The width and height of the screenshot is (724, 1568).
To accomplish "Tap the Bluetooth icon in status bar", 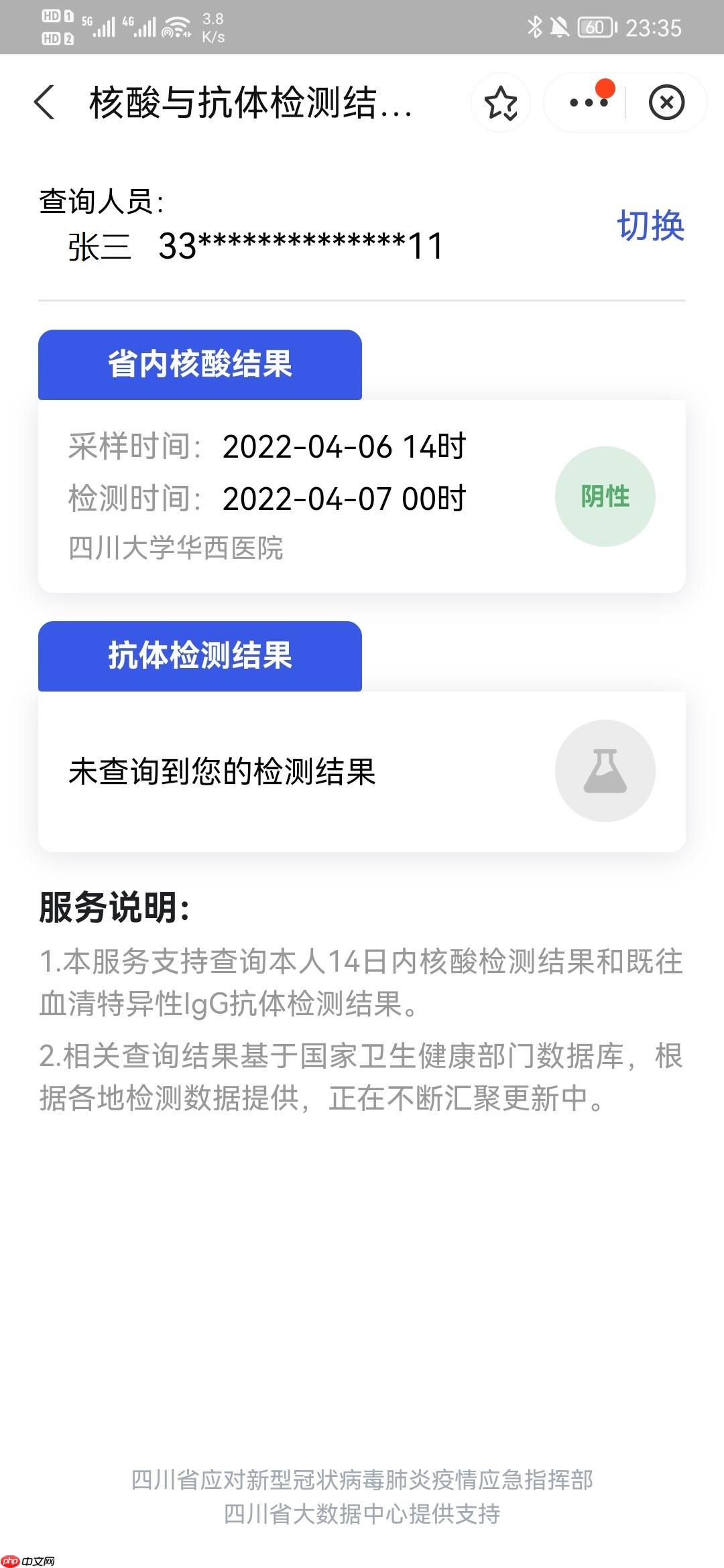I will coord(535,27).
